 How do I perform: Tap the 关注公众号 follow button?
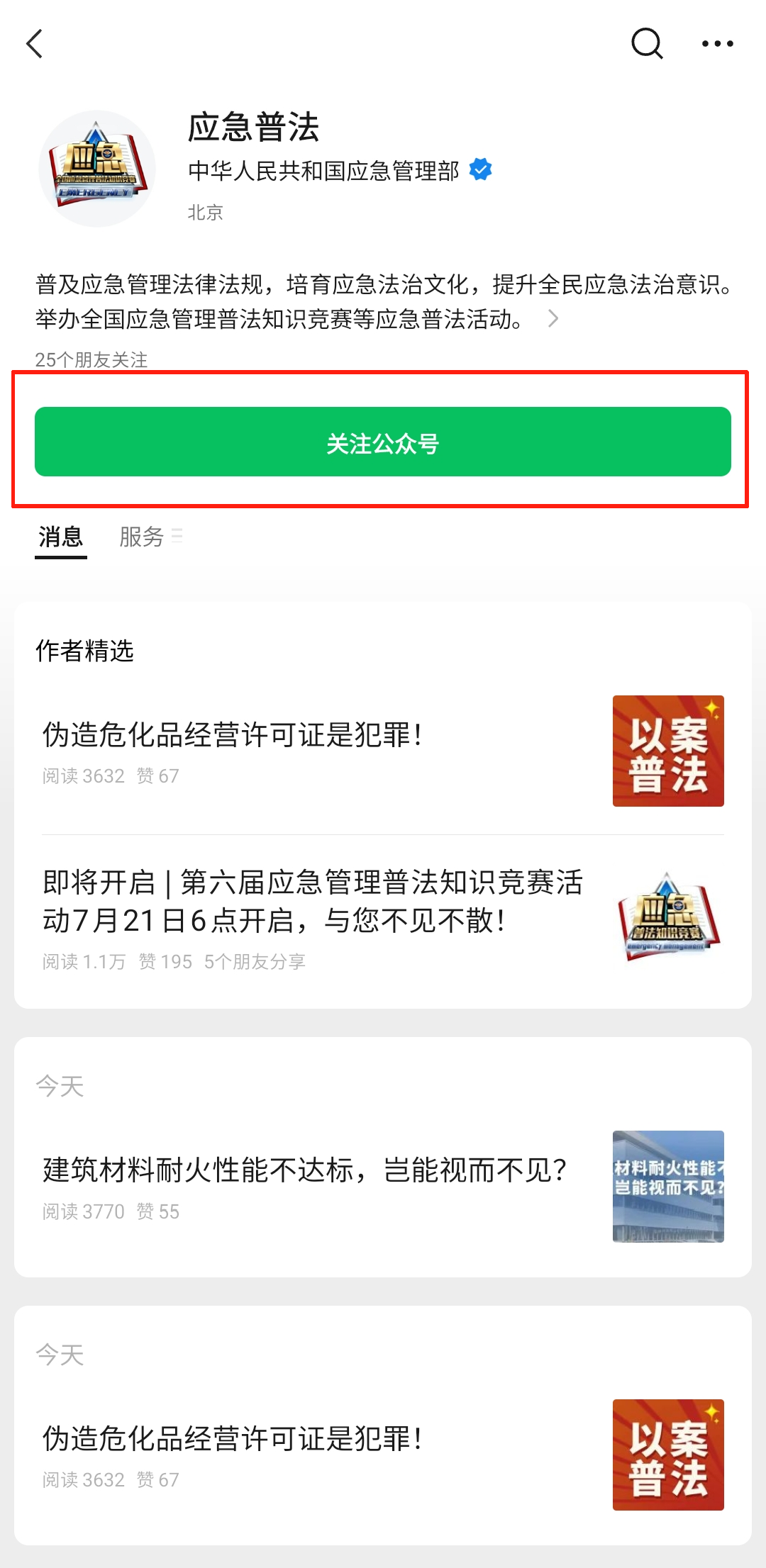pos(383,442)
